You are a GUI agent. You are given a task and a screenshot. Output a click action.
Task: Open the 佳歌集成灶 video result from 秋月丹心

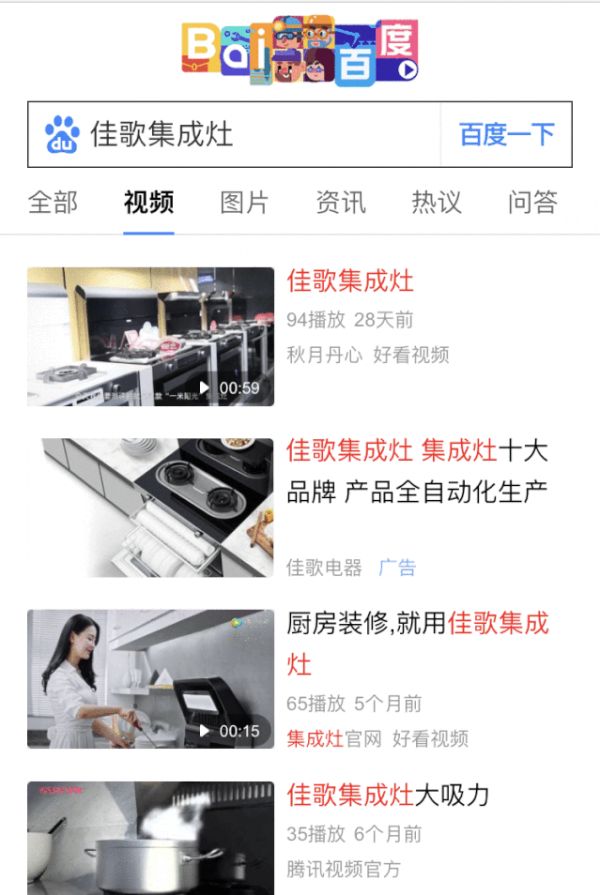[350, 281]
